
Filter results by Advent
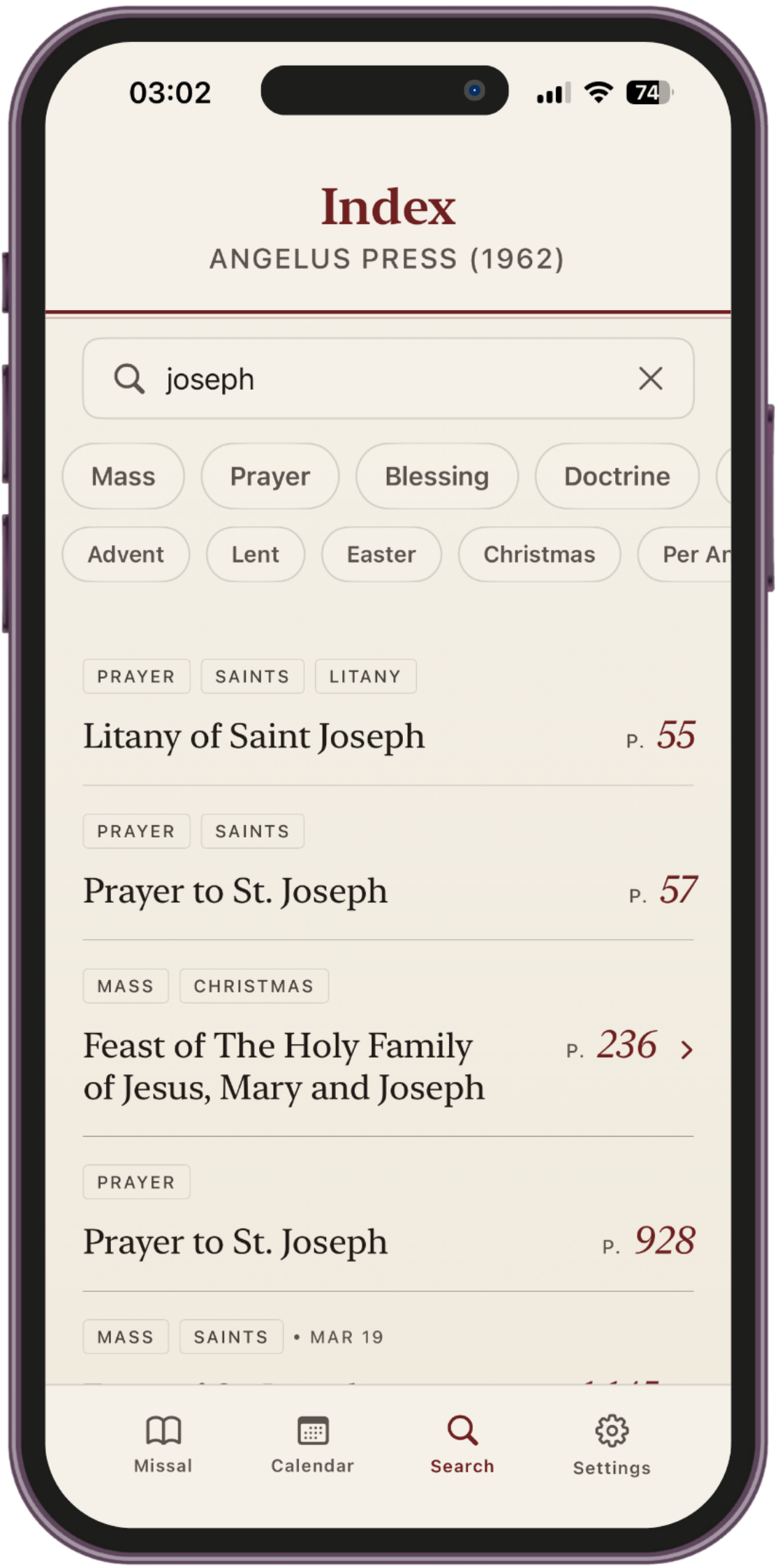pos(126,555)
